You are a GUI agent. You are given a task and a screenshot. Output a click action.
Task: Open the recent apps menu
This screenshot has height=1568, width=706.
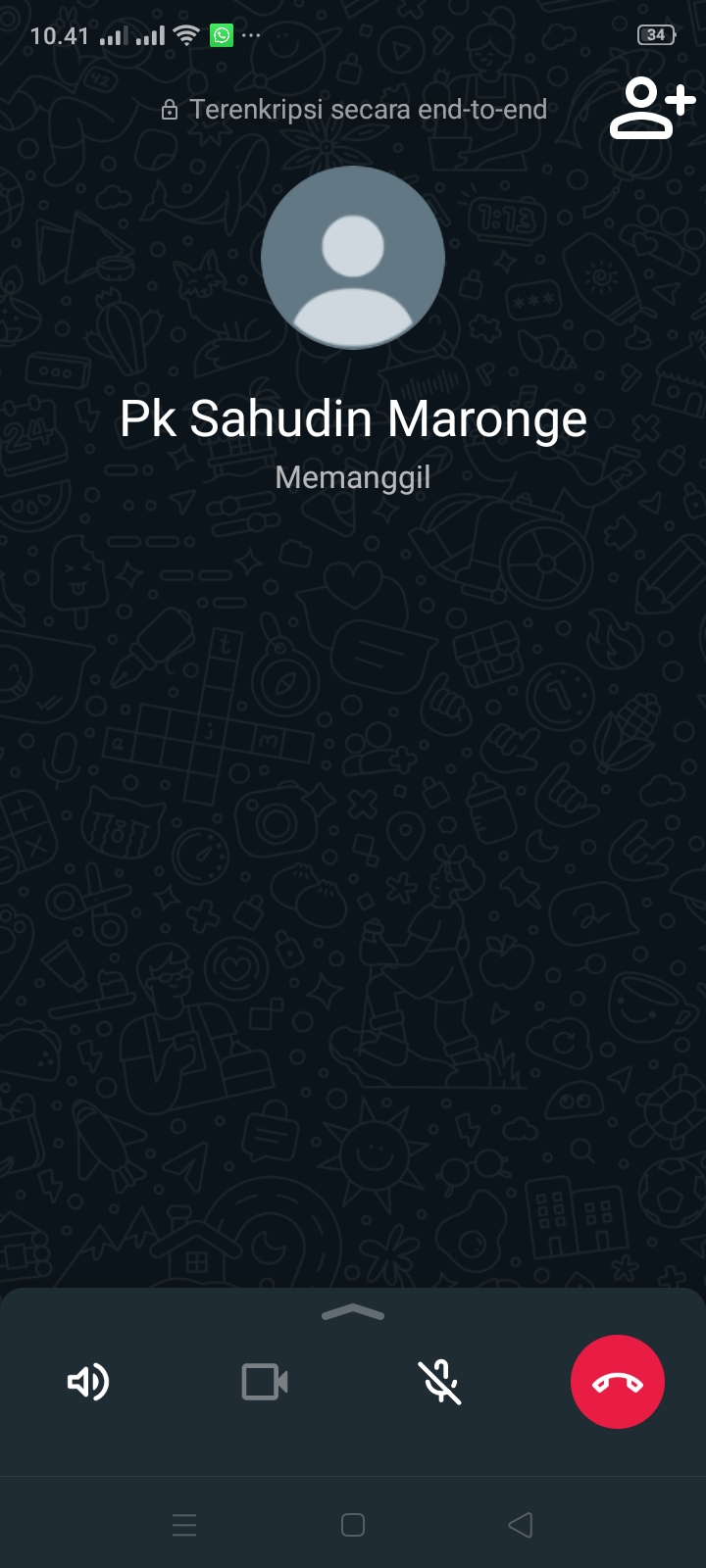[184, 1525]
